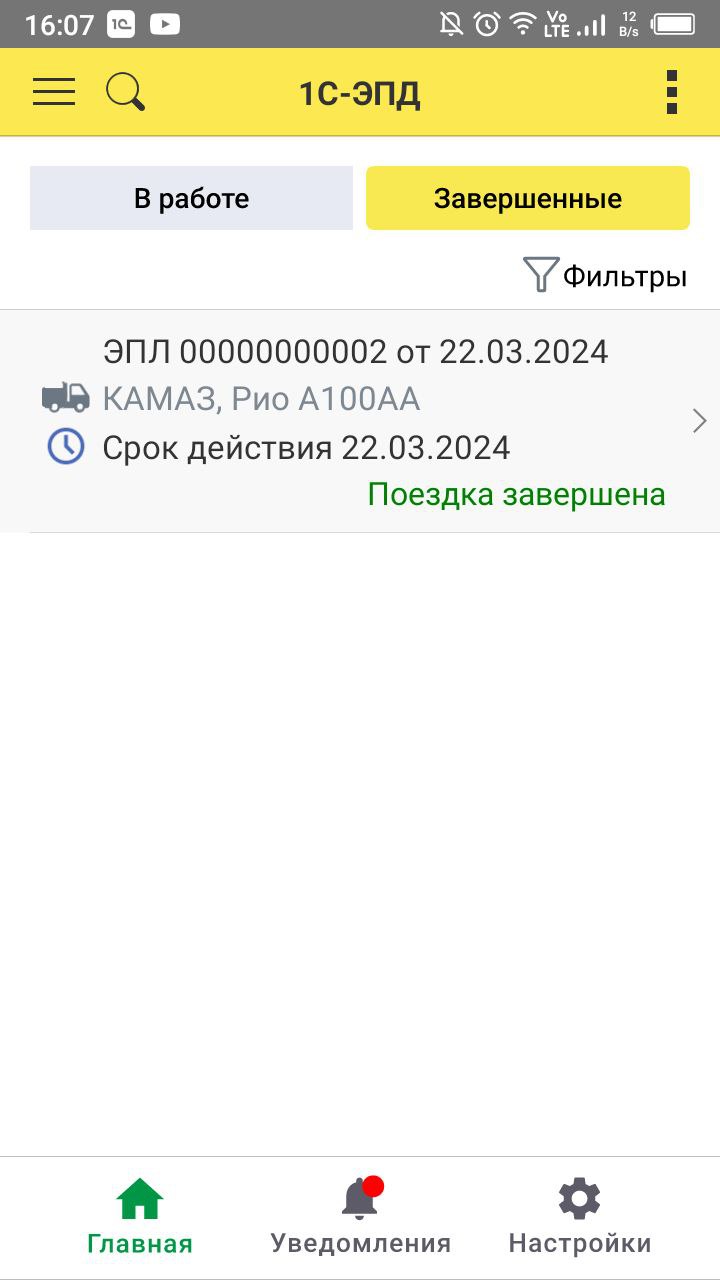The height and width of the screenshot is (1280, 720).
Task: Open the hamburger drawer menu
Action: pyautogui.click(x=54, y=92)
